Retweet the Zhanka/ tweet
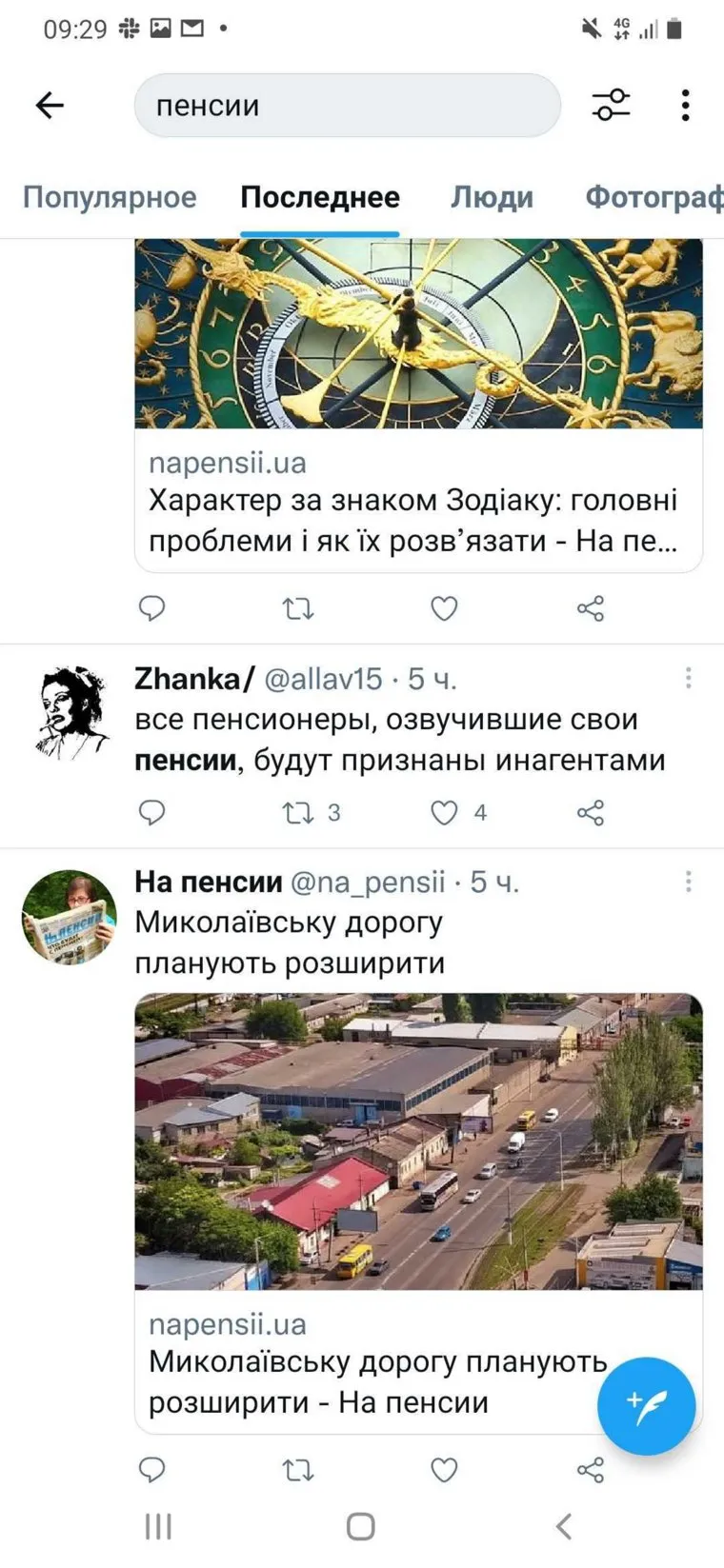Viewport: 724px width, 1568px height. pos(298,812)
